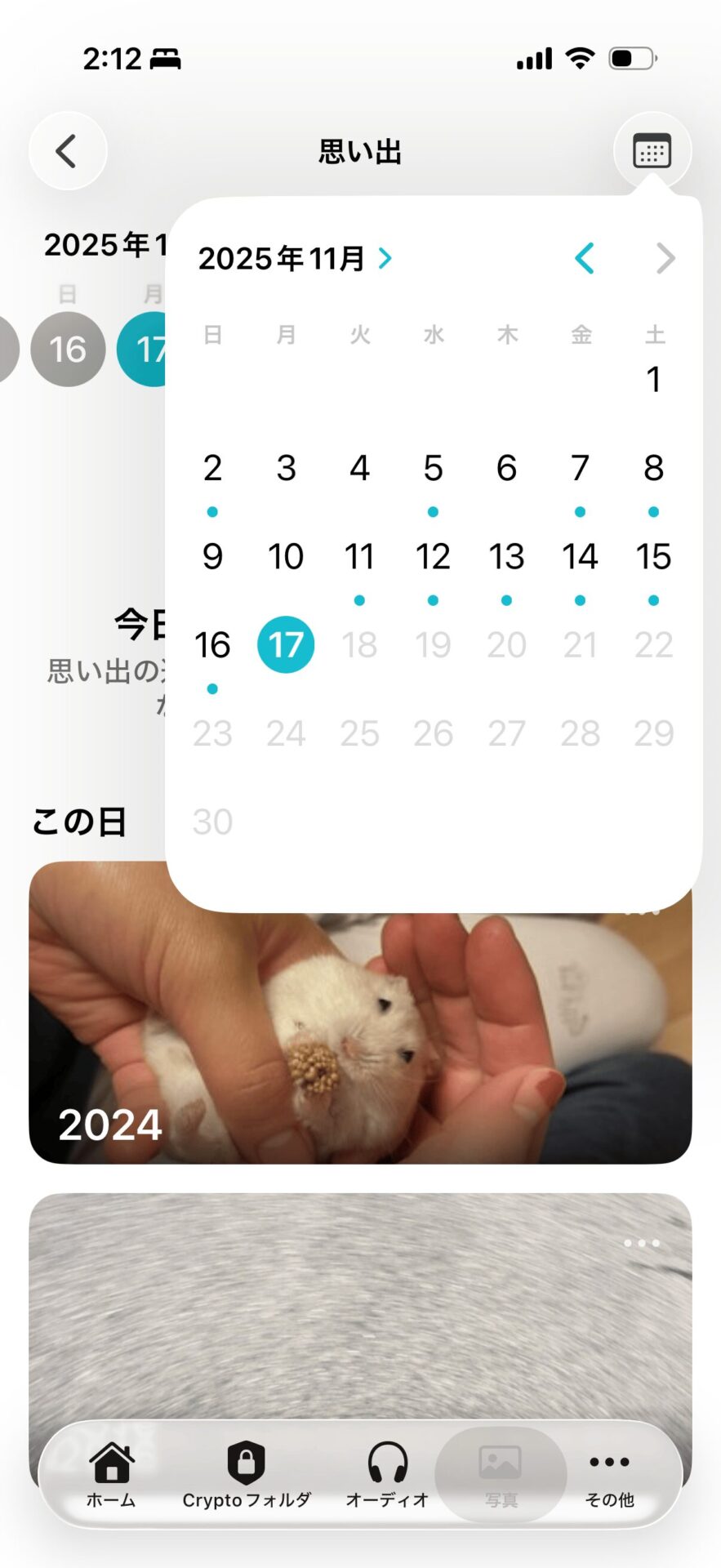Open the Crypto フォルダ tab
The width and height of the screenshot is (721, 1568).
point(246,1474)
